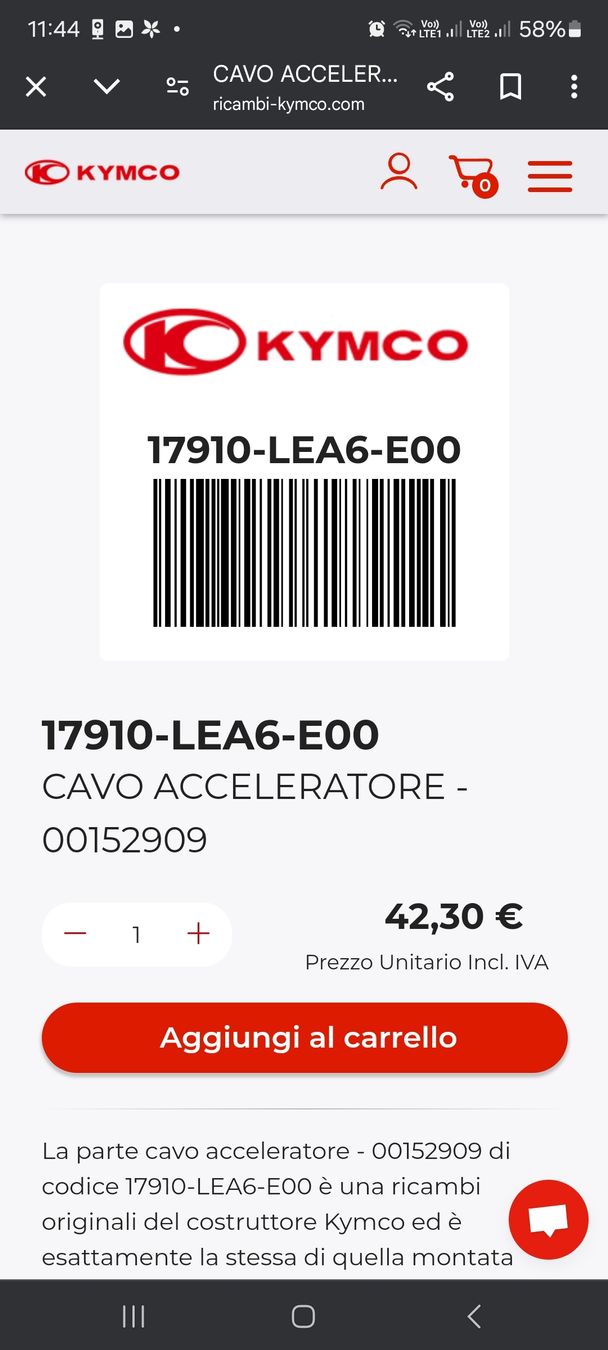608x1350 pixels.
Task: Open recent apps from navigation bar
Action: (133, 1316)
